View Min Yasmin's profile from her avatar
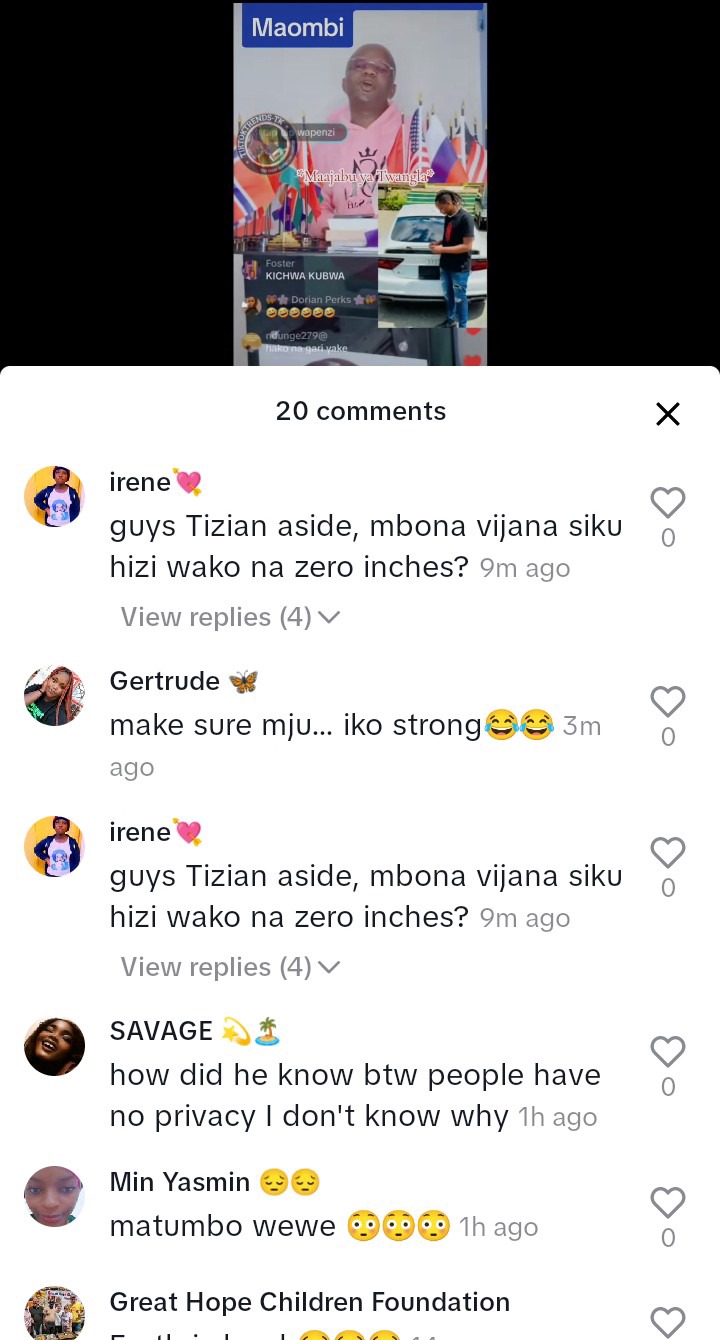 (54, 1196)
